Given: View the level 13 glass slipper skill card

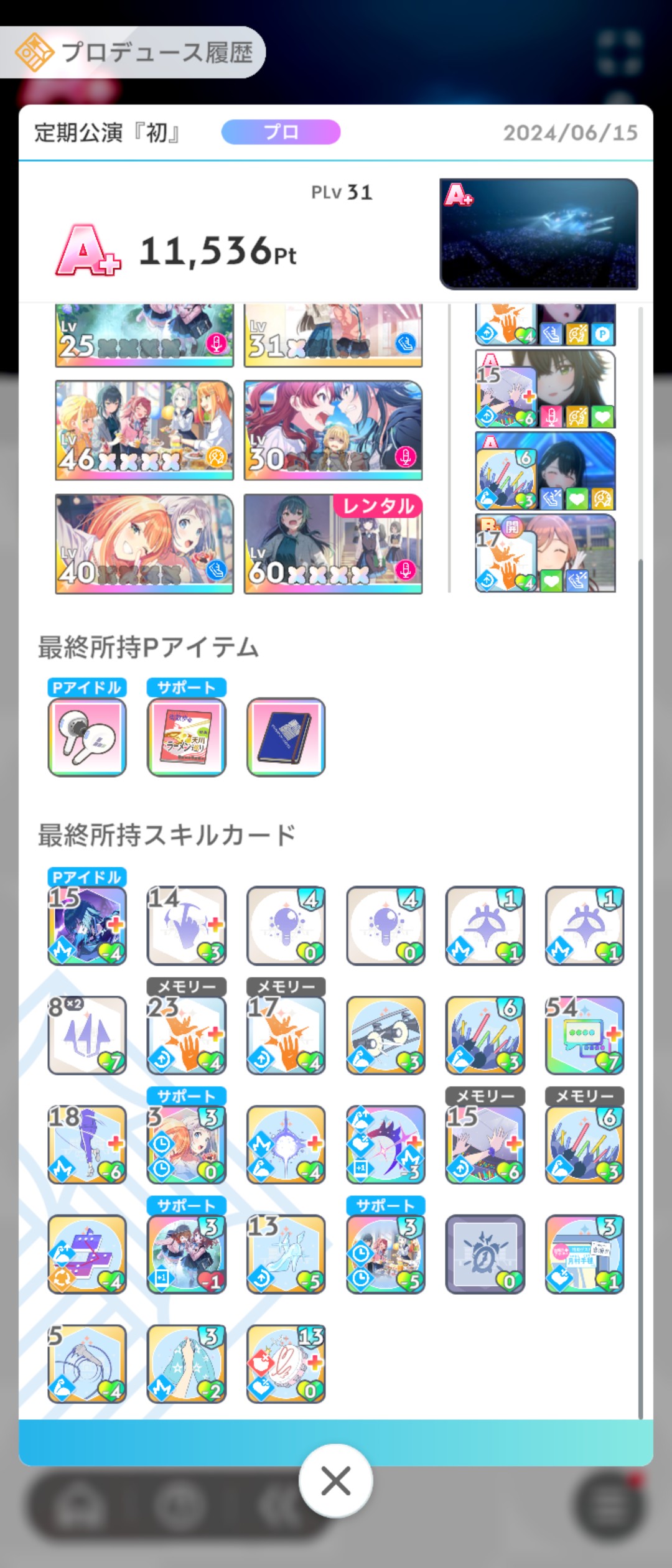Looking at the screenshot, I should (286, 1254).
